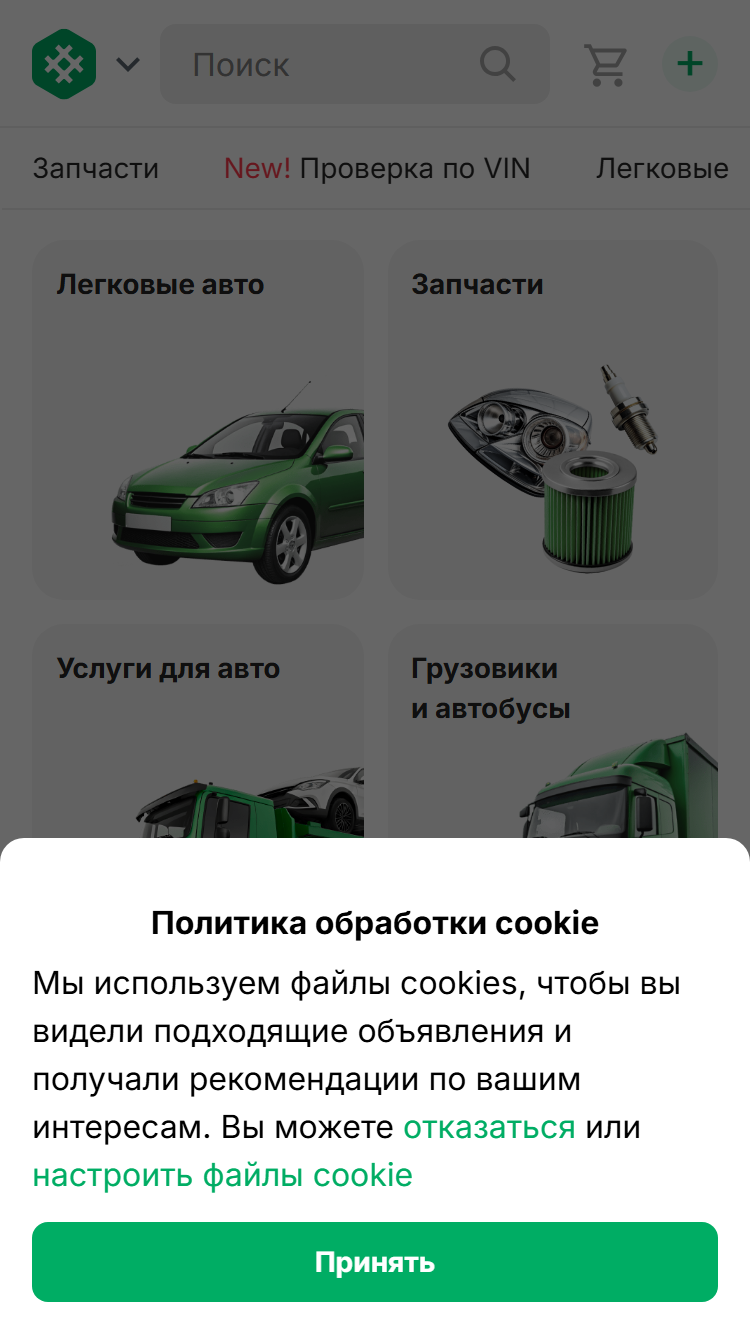This screenshot has height=1334, width=750.
Task: Follow the отказаться link to decline cookies
Action: tap(489, 1127)
